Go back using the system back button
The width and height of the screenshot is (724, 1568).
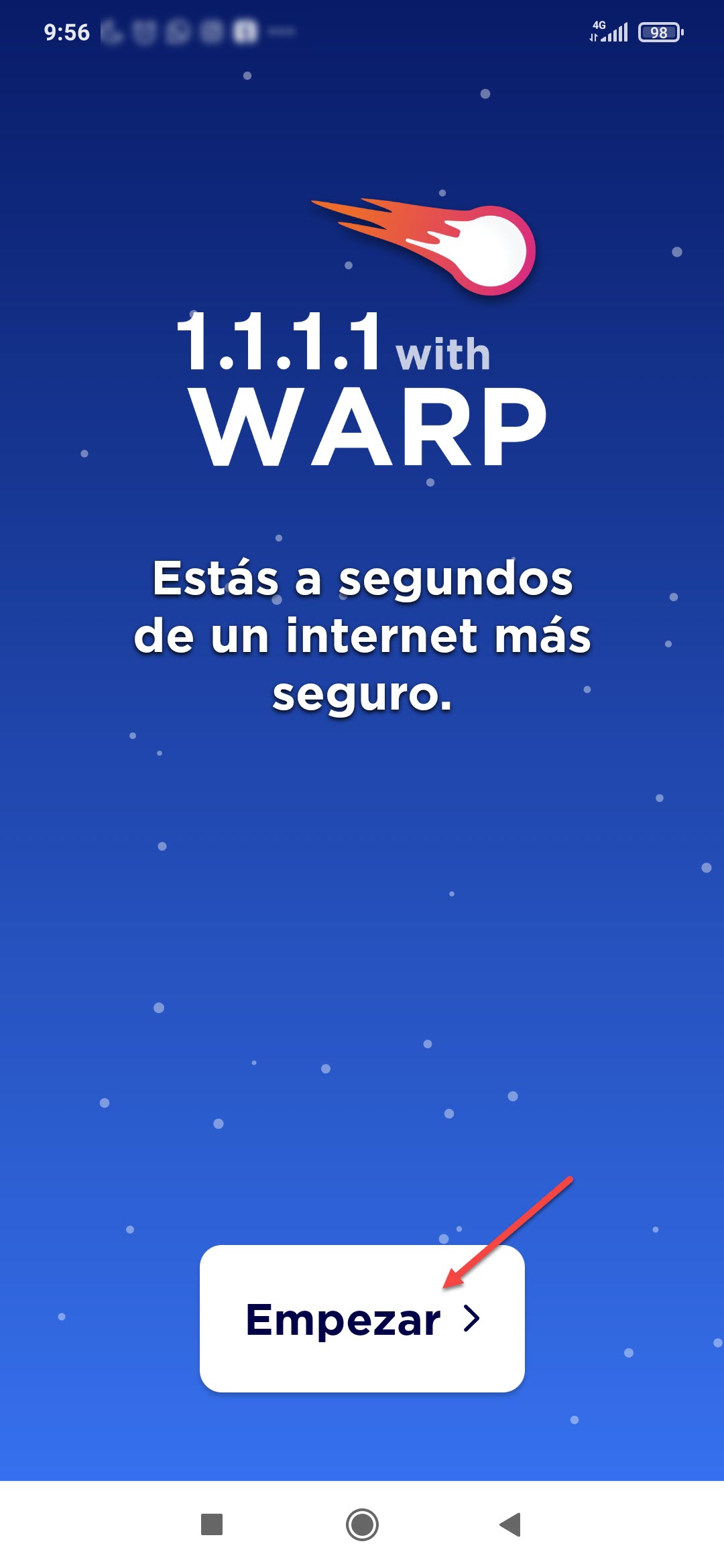point(511,1524)
